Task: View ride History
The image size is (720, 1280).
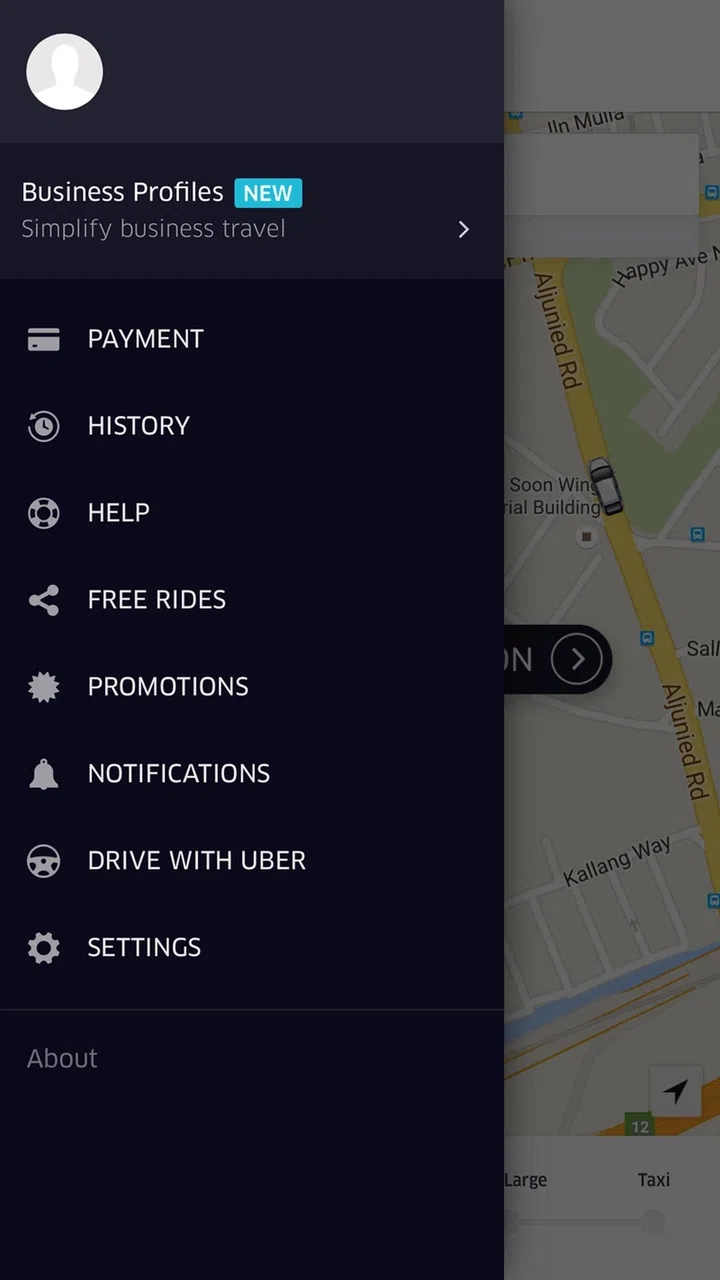Action: point(138,426)
